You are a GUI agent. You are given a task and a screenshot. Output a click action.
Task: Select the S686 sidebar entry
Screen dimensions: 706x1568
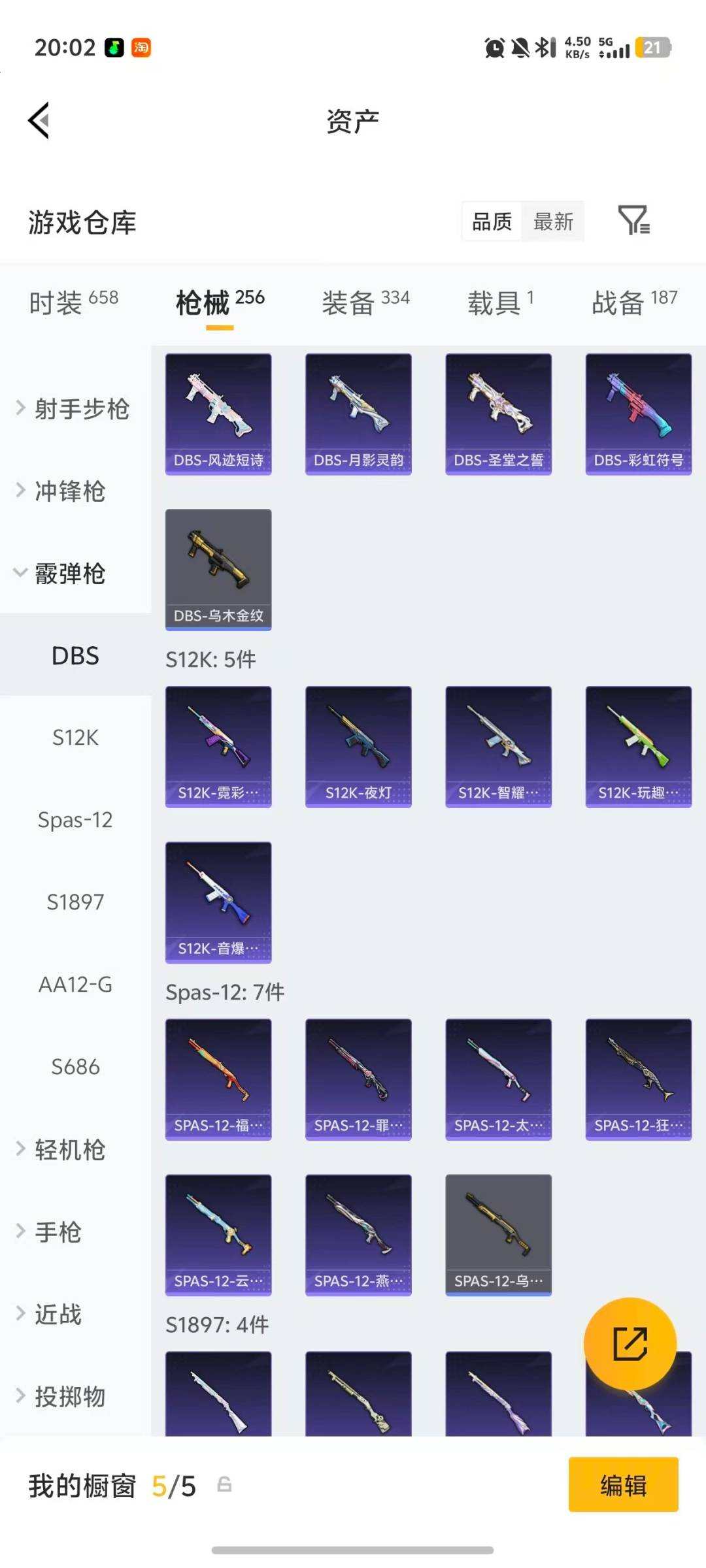tap(75, 1067)
